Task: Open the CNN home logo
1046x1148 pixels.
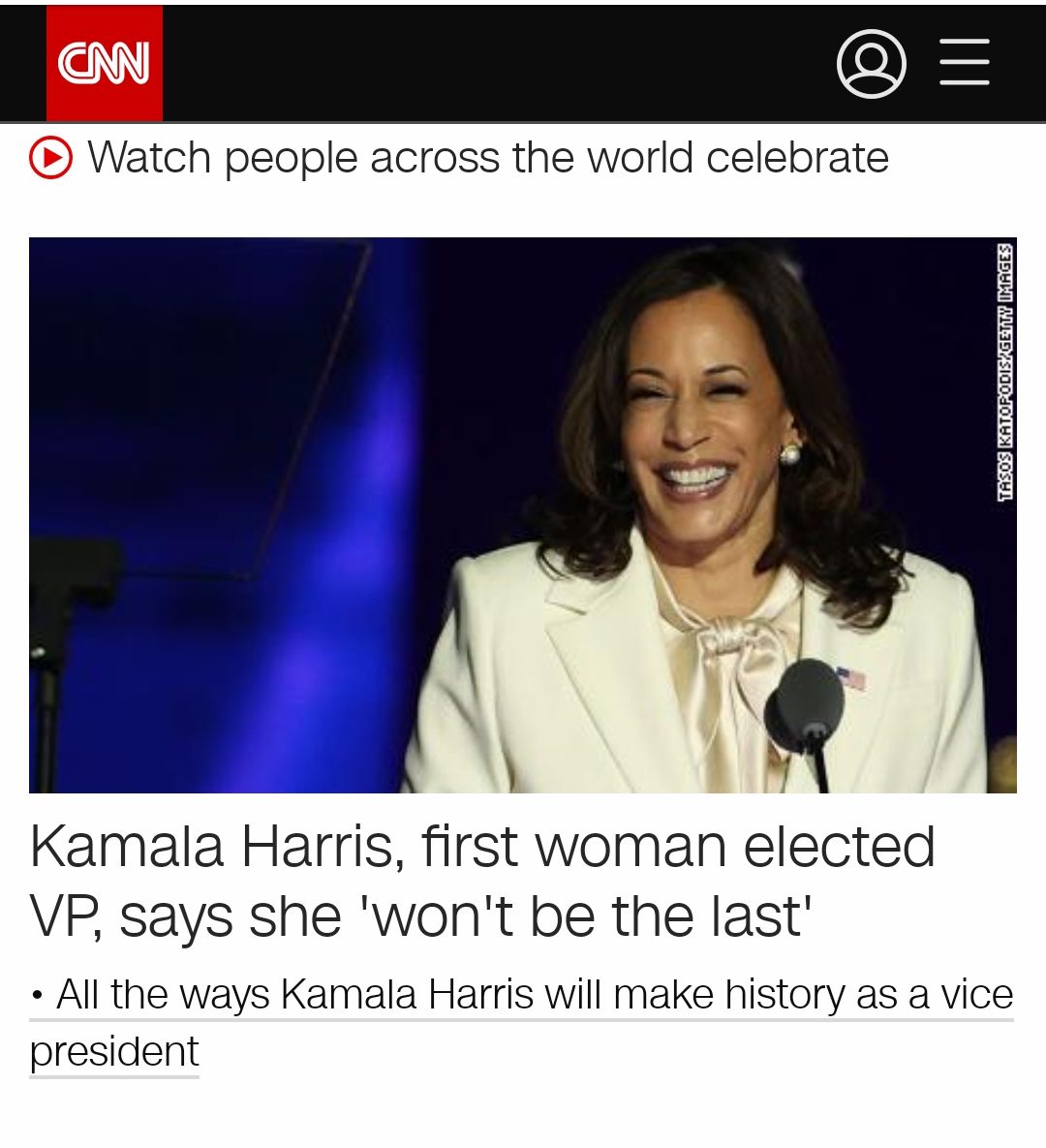Action: tap(104, 64)
